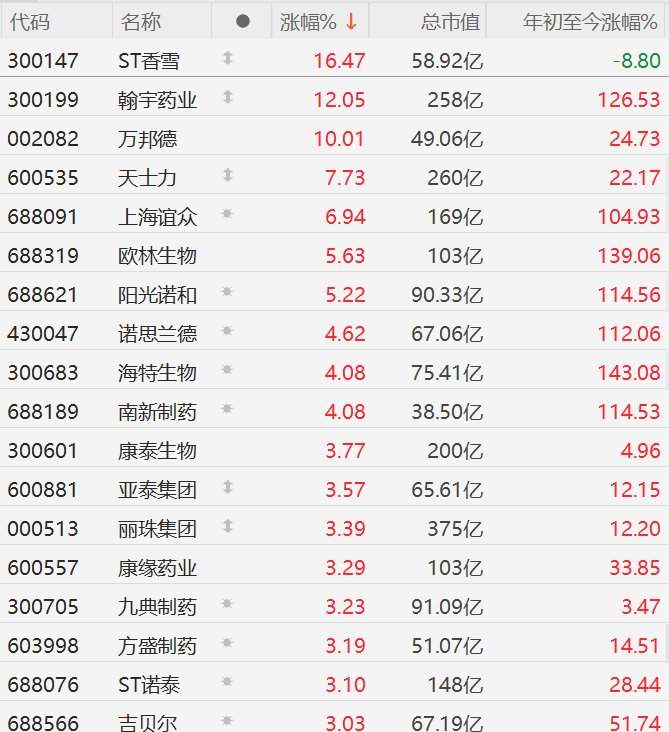
Task: Open ST香雪 stock details
Action: (x=149, y=61)
